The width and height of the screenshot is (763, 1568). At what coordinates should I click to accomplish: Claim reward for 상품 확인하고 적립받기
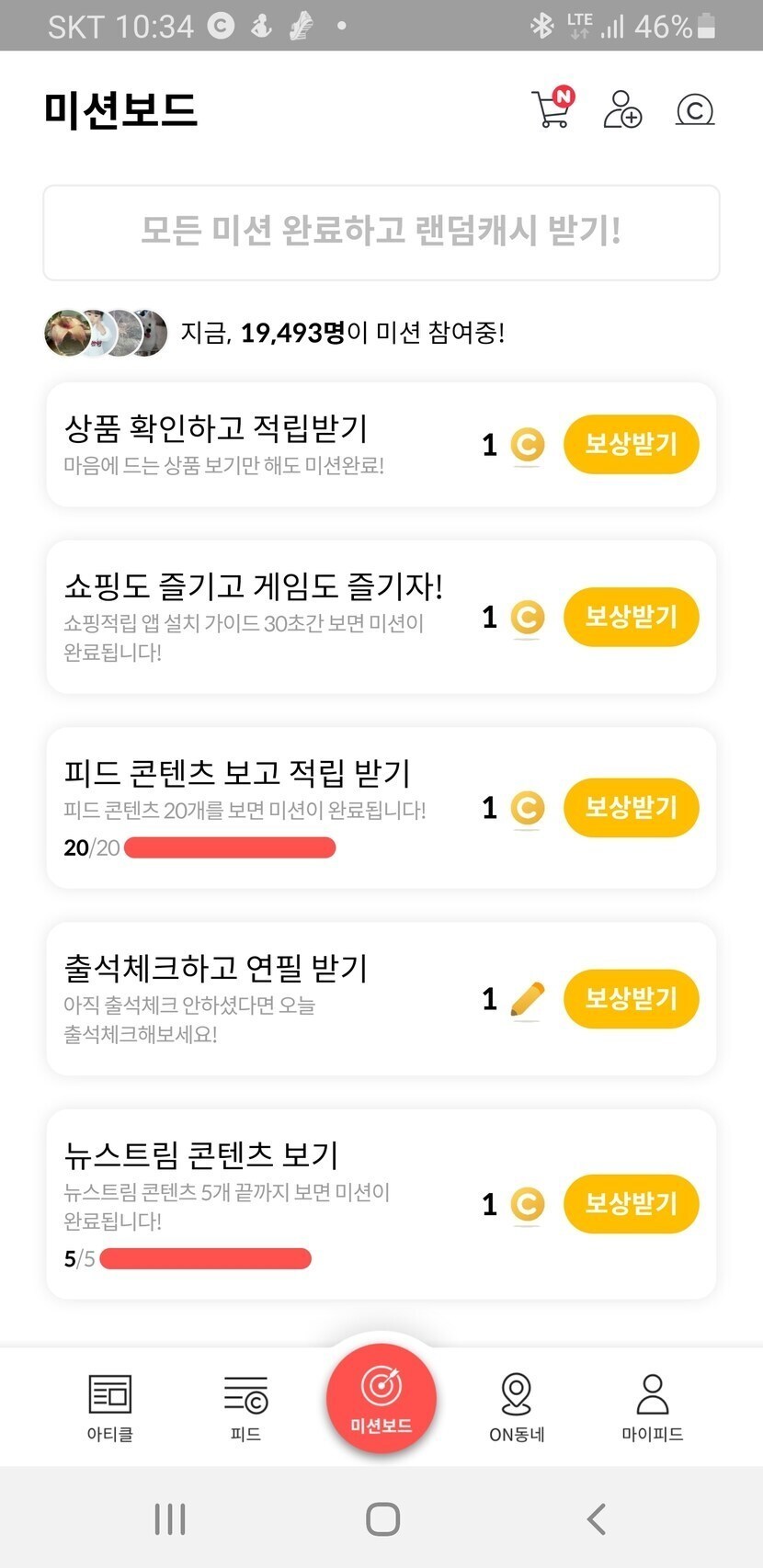(x=631, y=445)
